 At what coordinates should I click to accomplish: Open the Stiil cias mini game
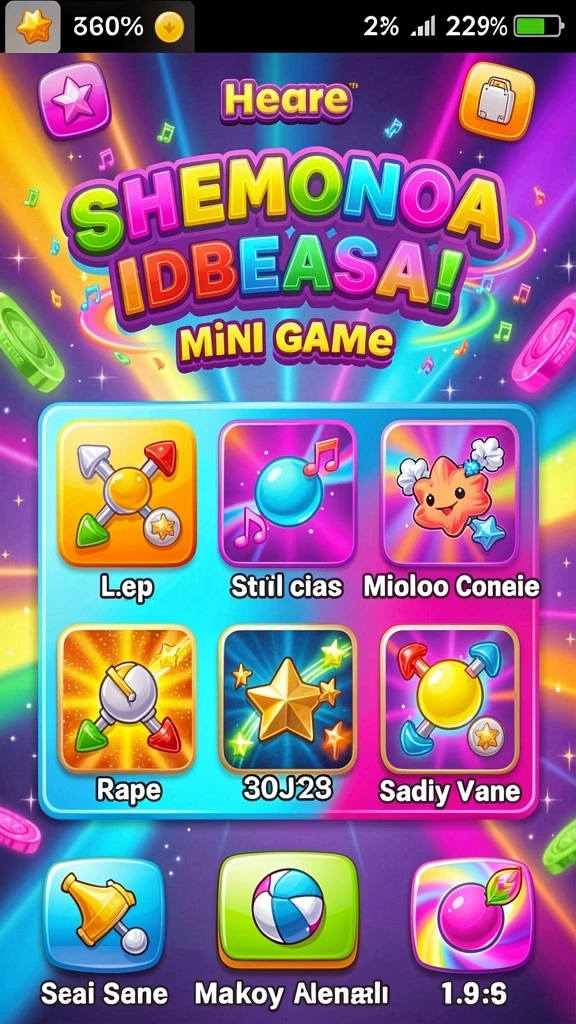coord(287,493)
